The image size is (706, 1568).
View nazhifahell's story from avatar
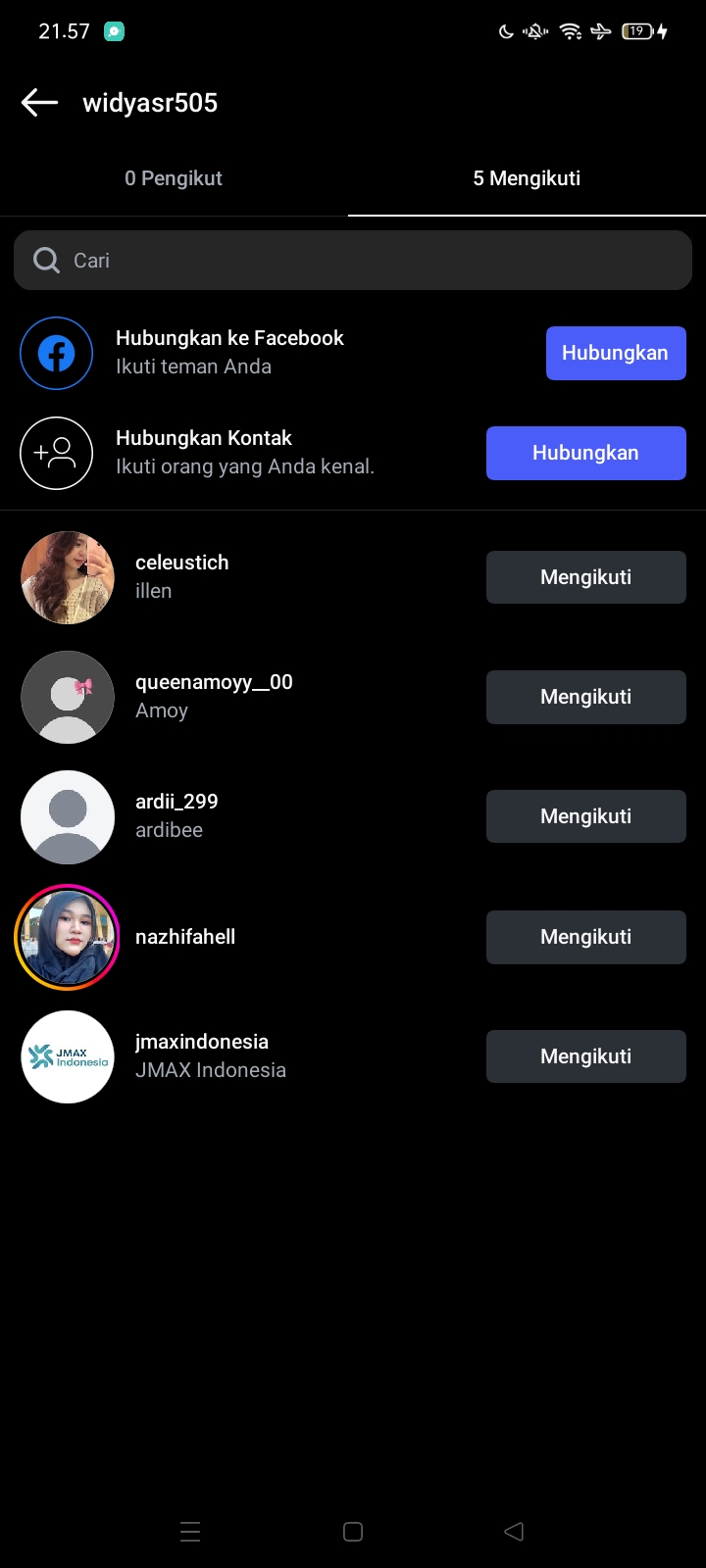click(67, 937)
